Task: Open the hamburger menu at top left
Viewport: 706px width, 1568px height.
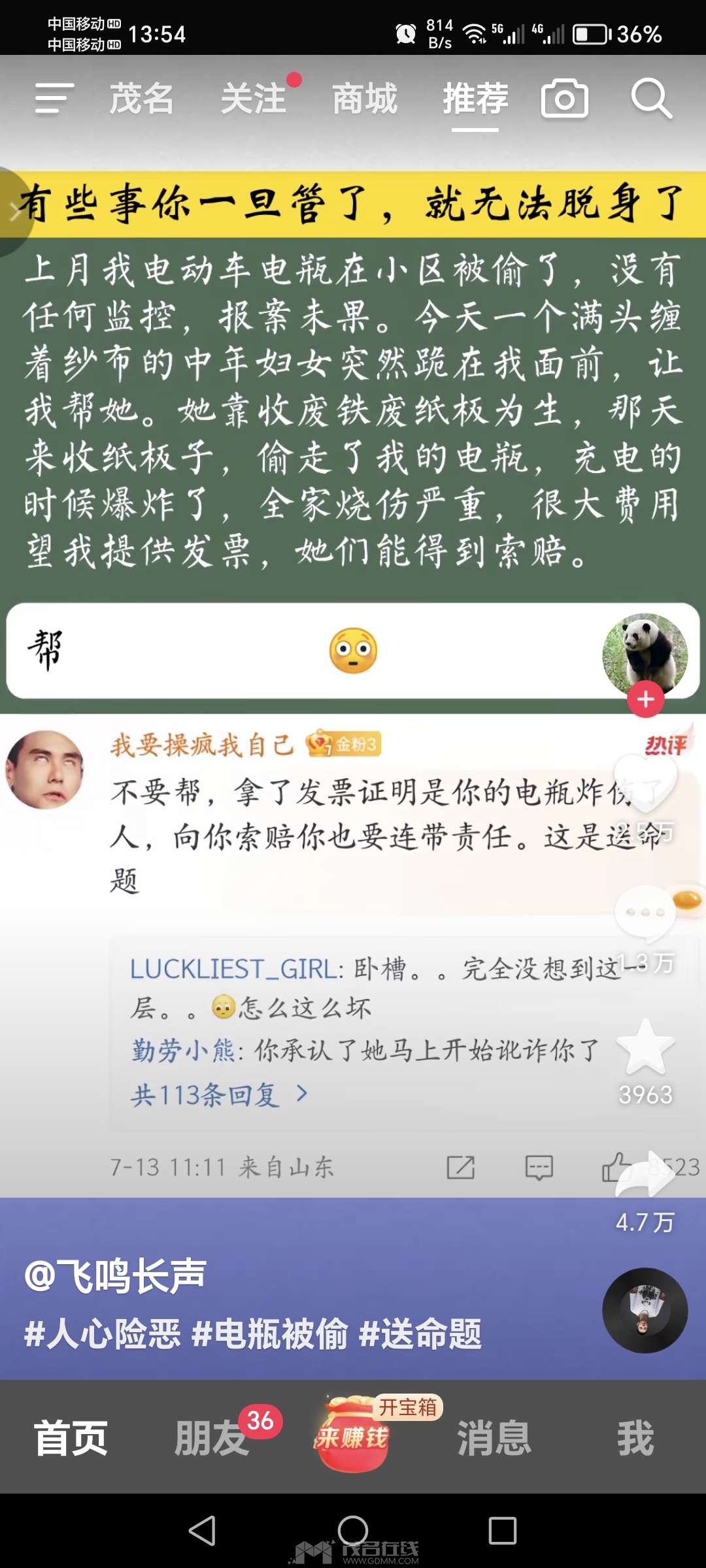Action: click(54, 99)
